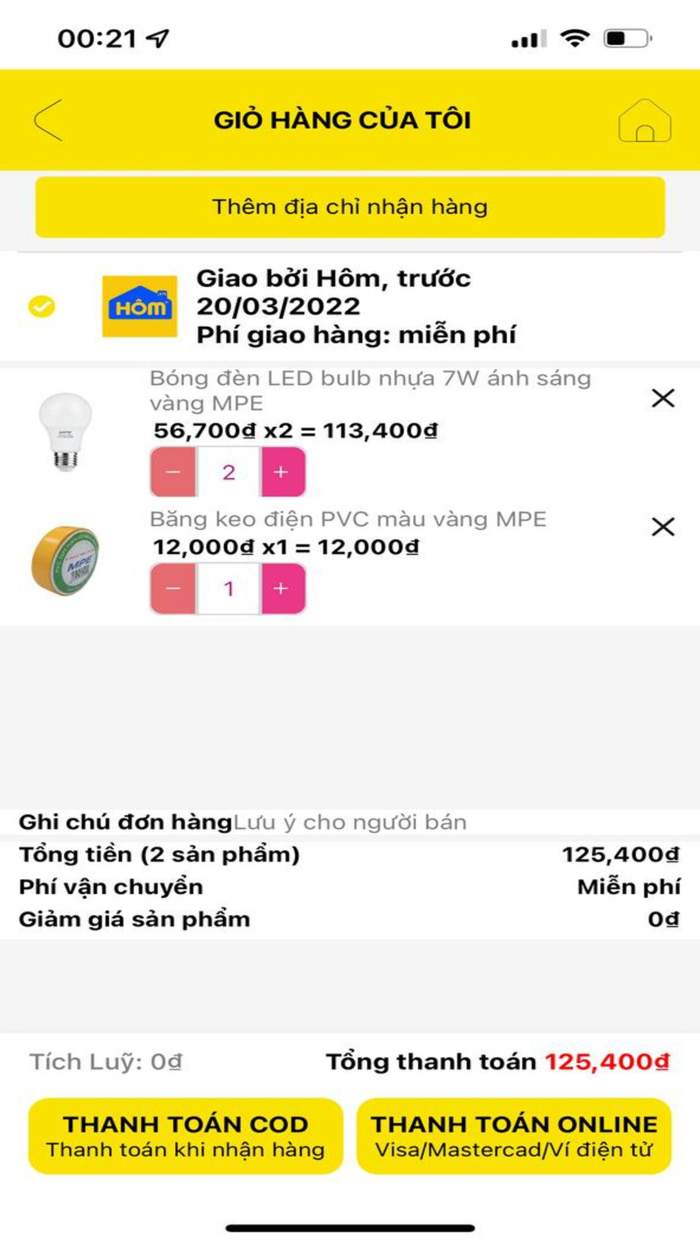Go back using the header arrow

[x=48, y=120]
